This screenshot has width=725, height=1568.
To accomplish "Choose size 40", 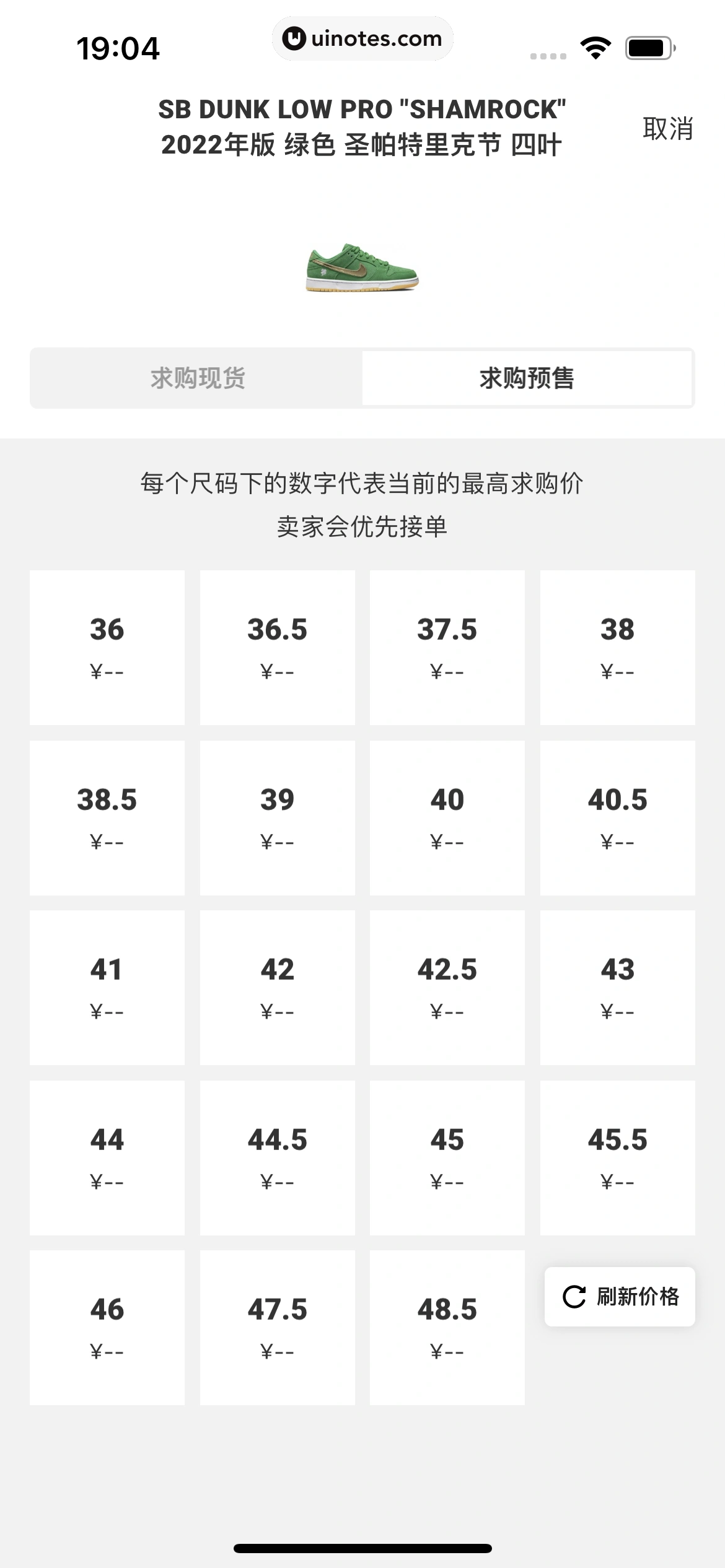I will tap(447, 817).
